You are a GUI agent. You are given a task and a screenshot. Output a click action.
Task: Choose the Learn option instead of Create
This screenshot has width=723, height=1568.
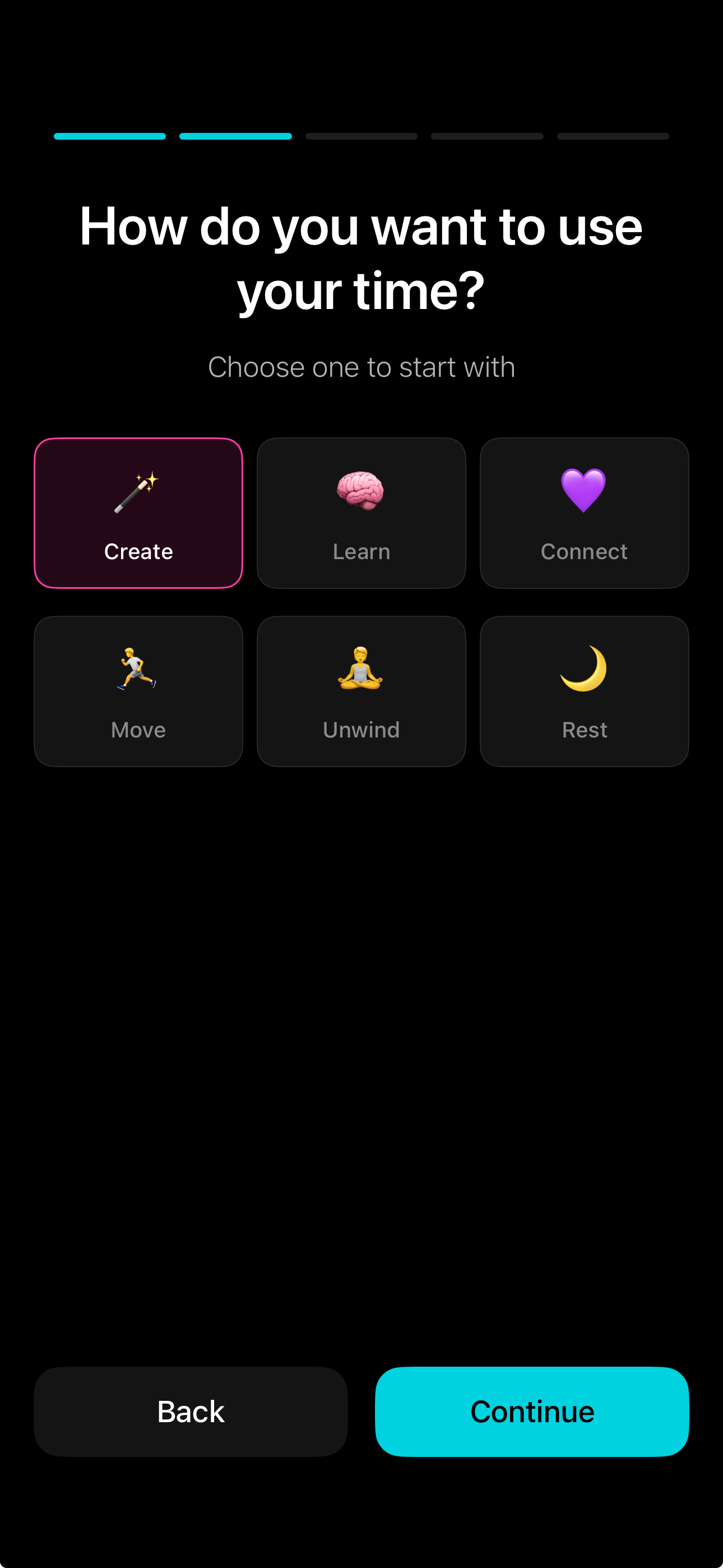(361, 511)
